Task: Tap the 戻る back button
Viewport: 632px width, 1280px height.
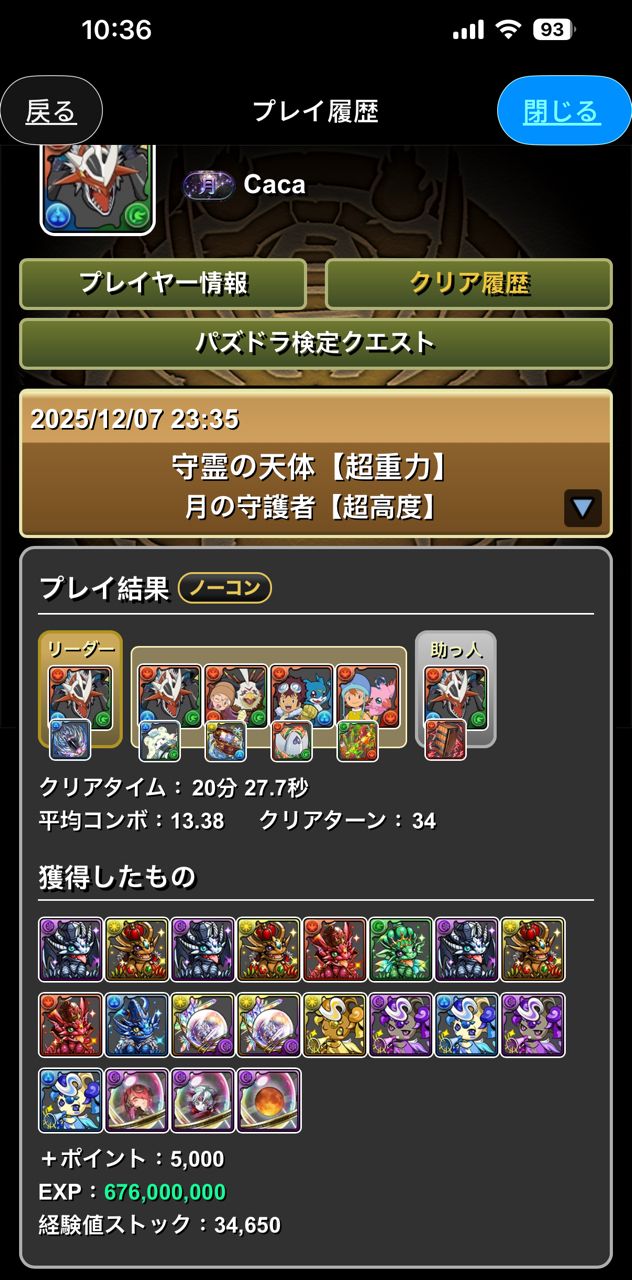Action: tap(51, 111)
